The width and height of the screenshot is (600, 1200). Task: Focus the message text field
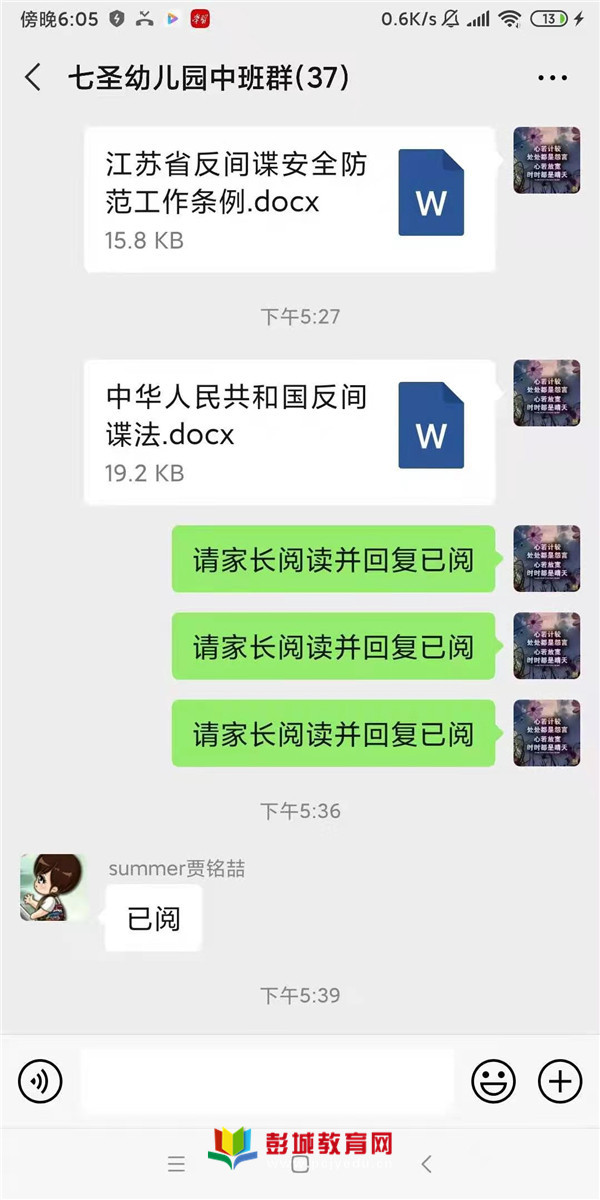click(266, 1081)
